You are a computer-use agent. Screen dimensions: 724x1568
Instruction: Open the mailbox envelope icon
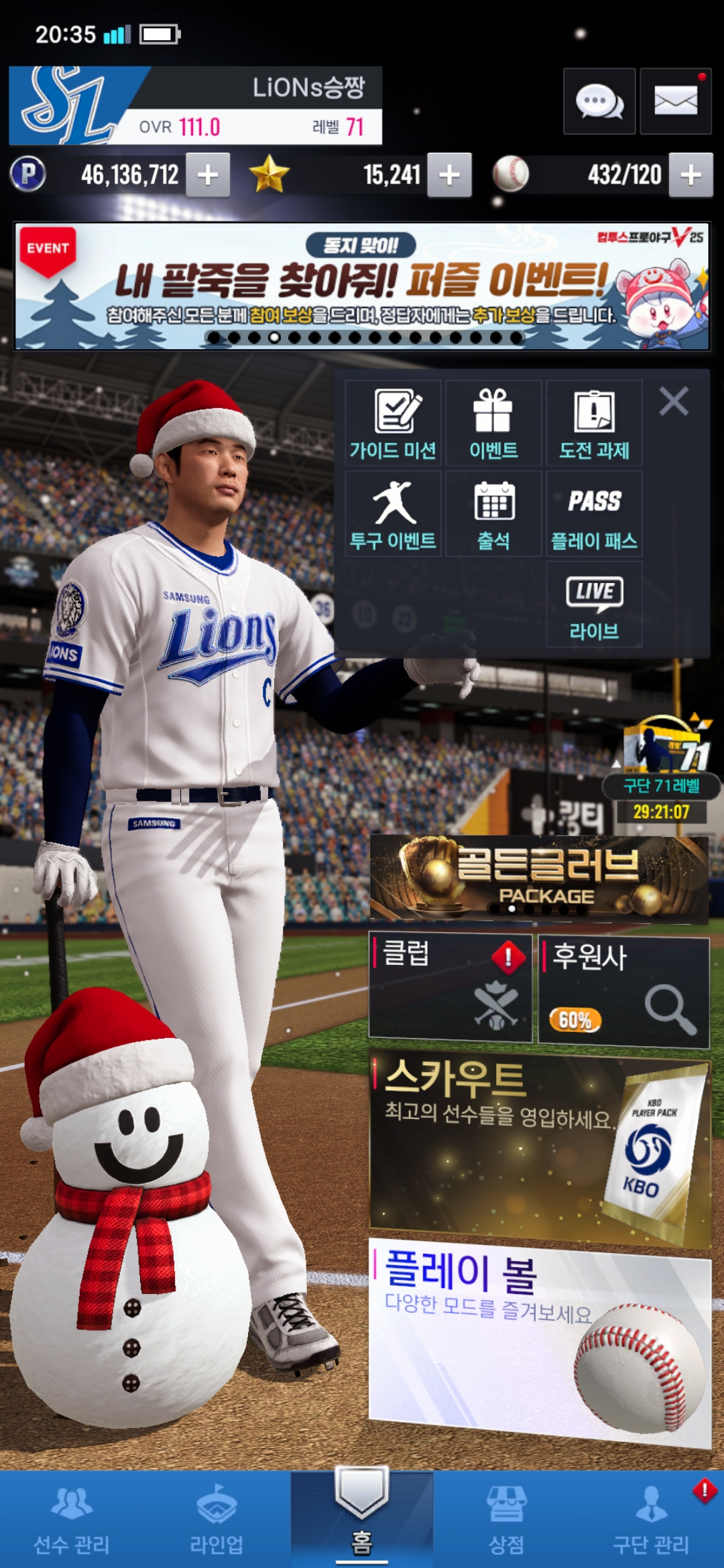(675, 102)
